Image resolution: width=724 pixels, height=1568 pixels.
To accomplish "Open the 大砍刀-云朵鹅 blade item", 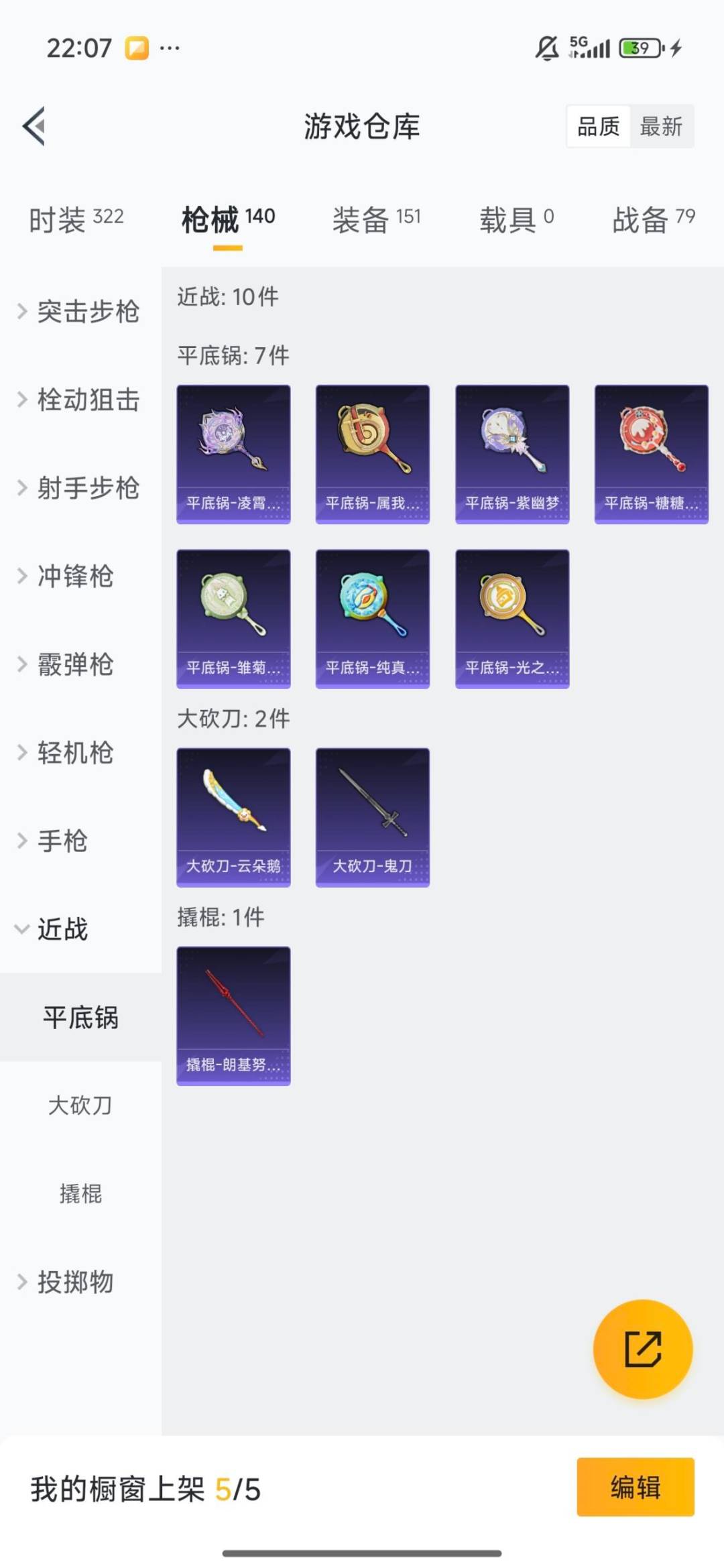I will point(233,817).
